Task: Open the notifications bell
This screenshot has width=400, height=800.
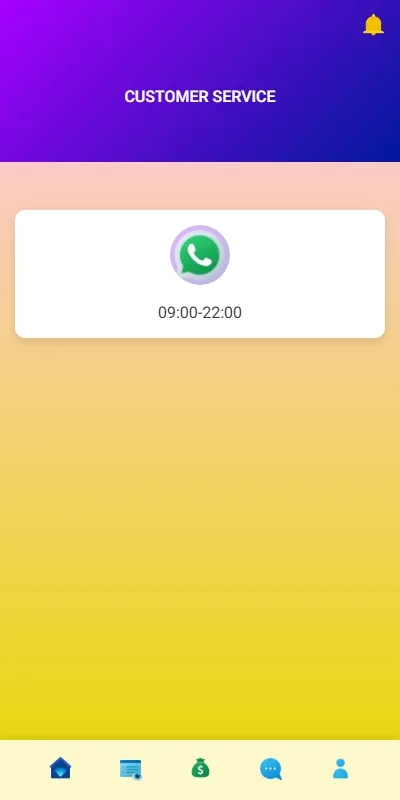Action: click(373, 24)
